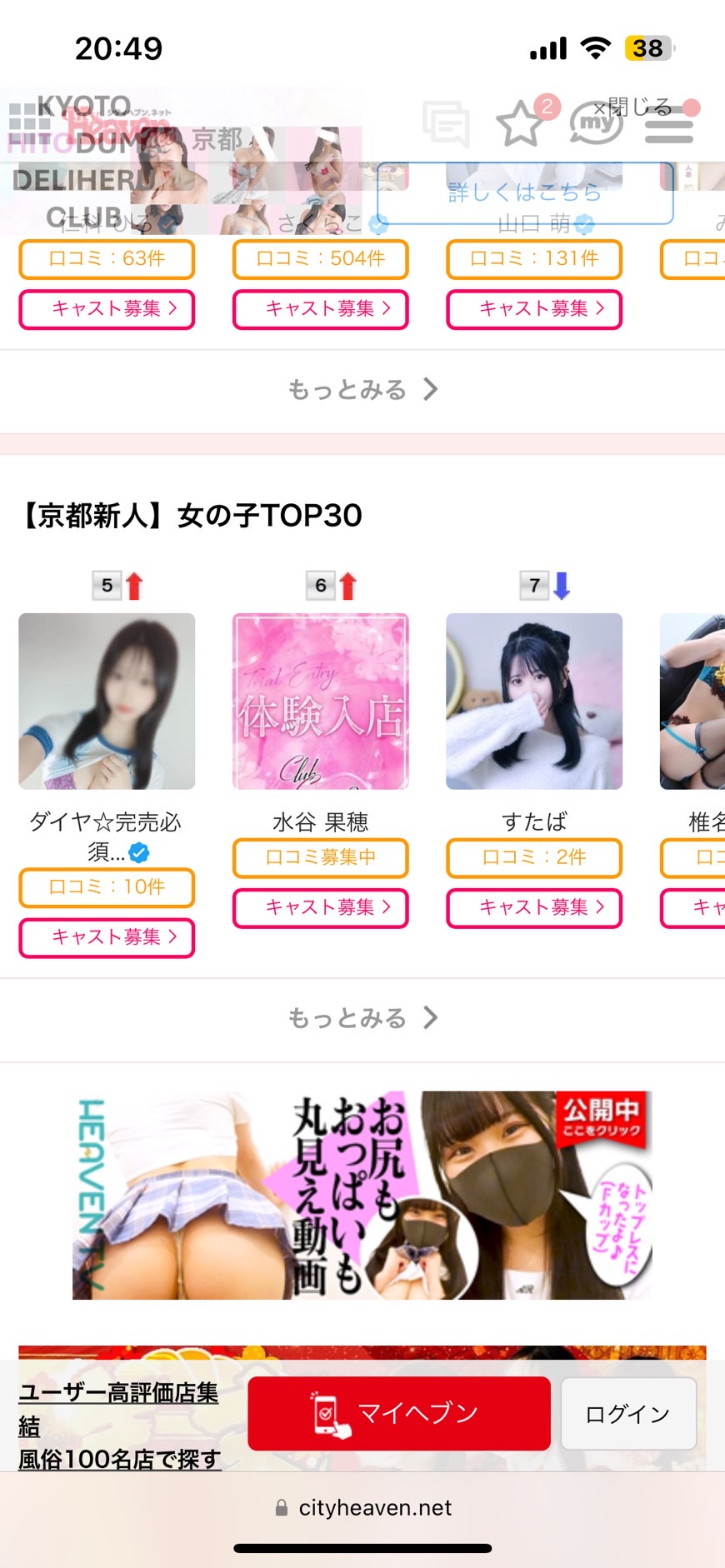Open 口コミ：131件 reviews
The width and height of the screenshot is (725, 1568).
(x=534, y=259)
